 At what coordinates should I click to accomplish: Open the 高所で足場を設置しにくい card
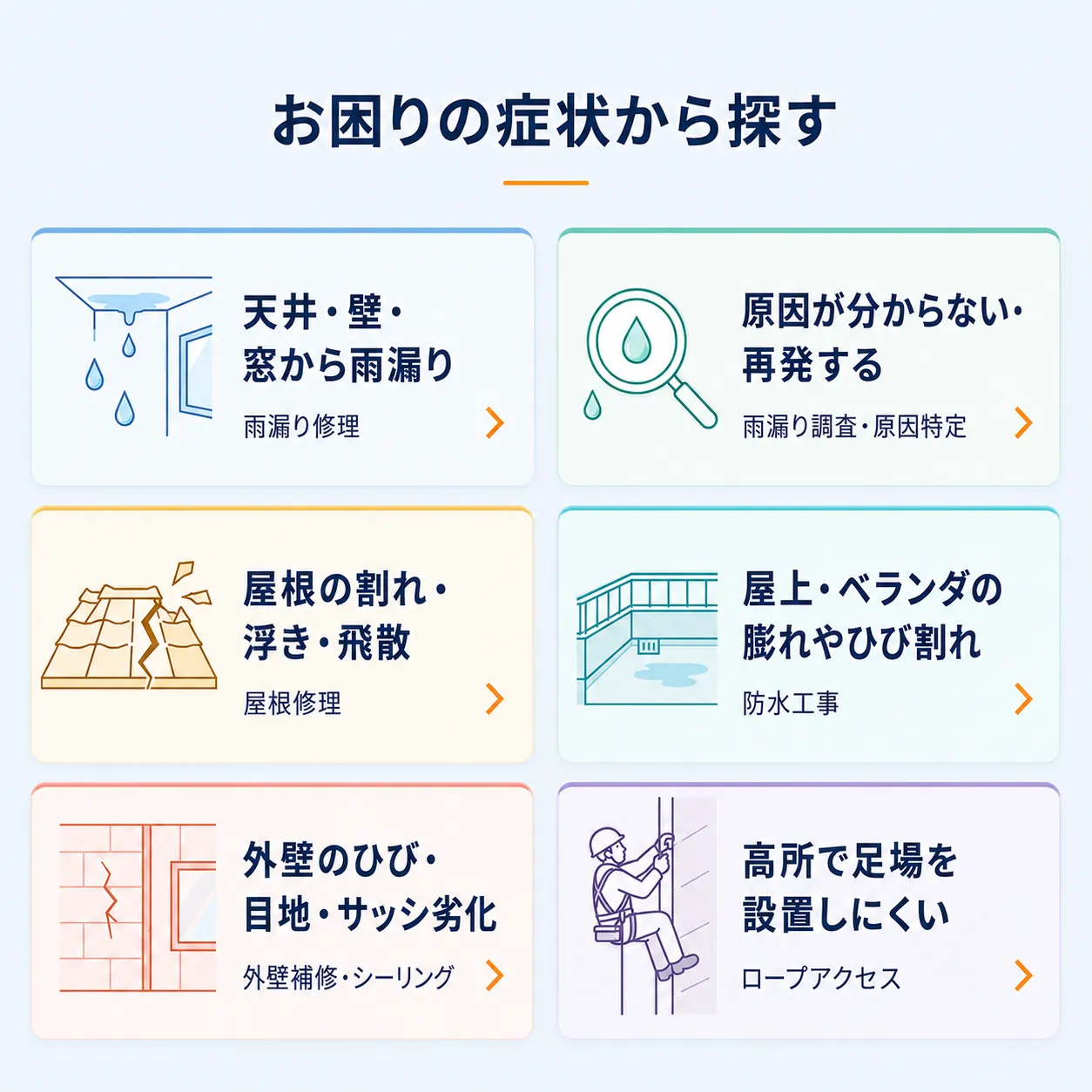809,911
